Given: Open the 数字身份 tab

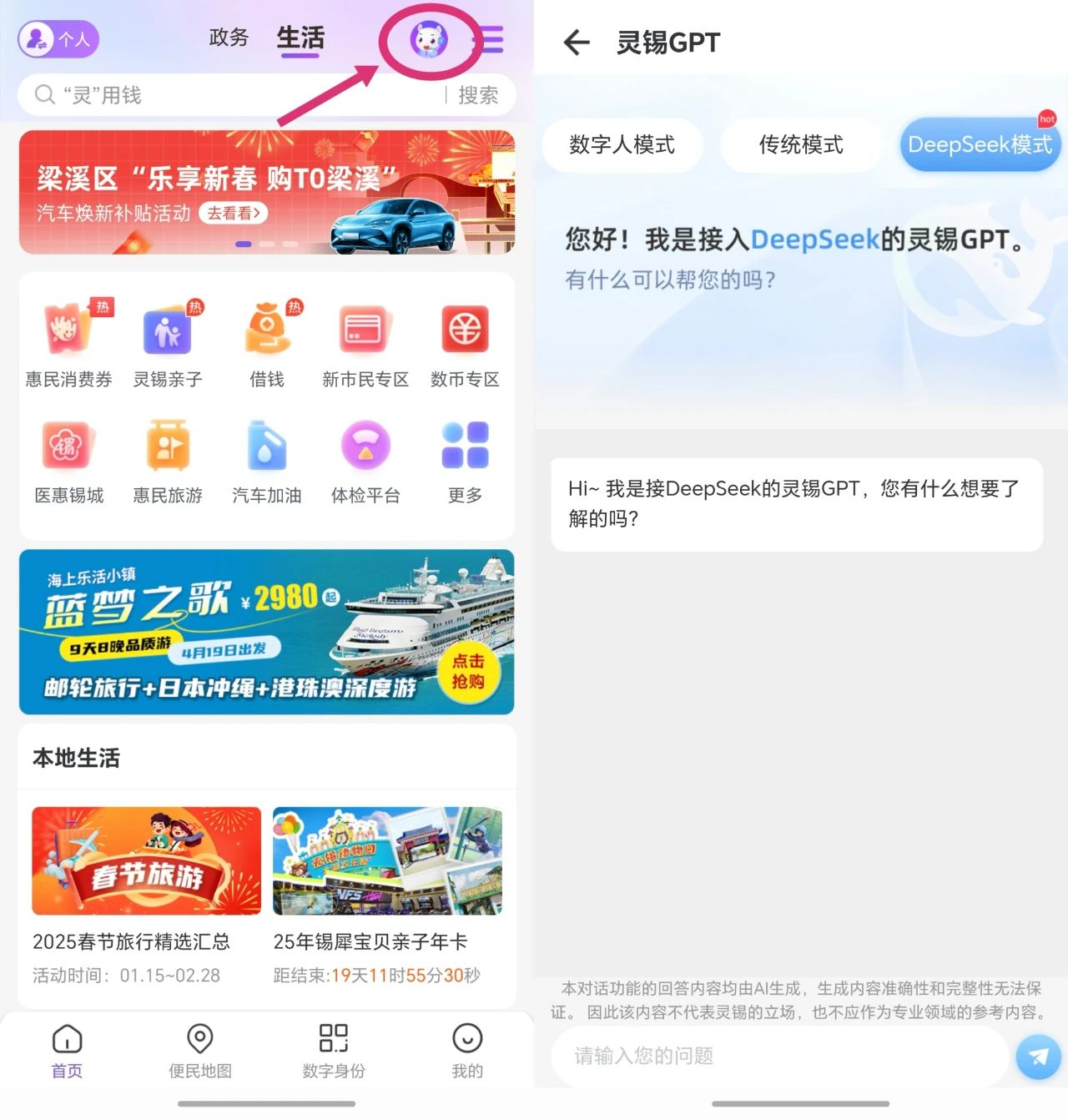Looking at the screenshot, I should coord(334,1051).
